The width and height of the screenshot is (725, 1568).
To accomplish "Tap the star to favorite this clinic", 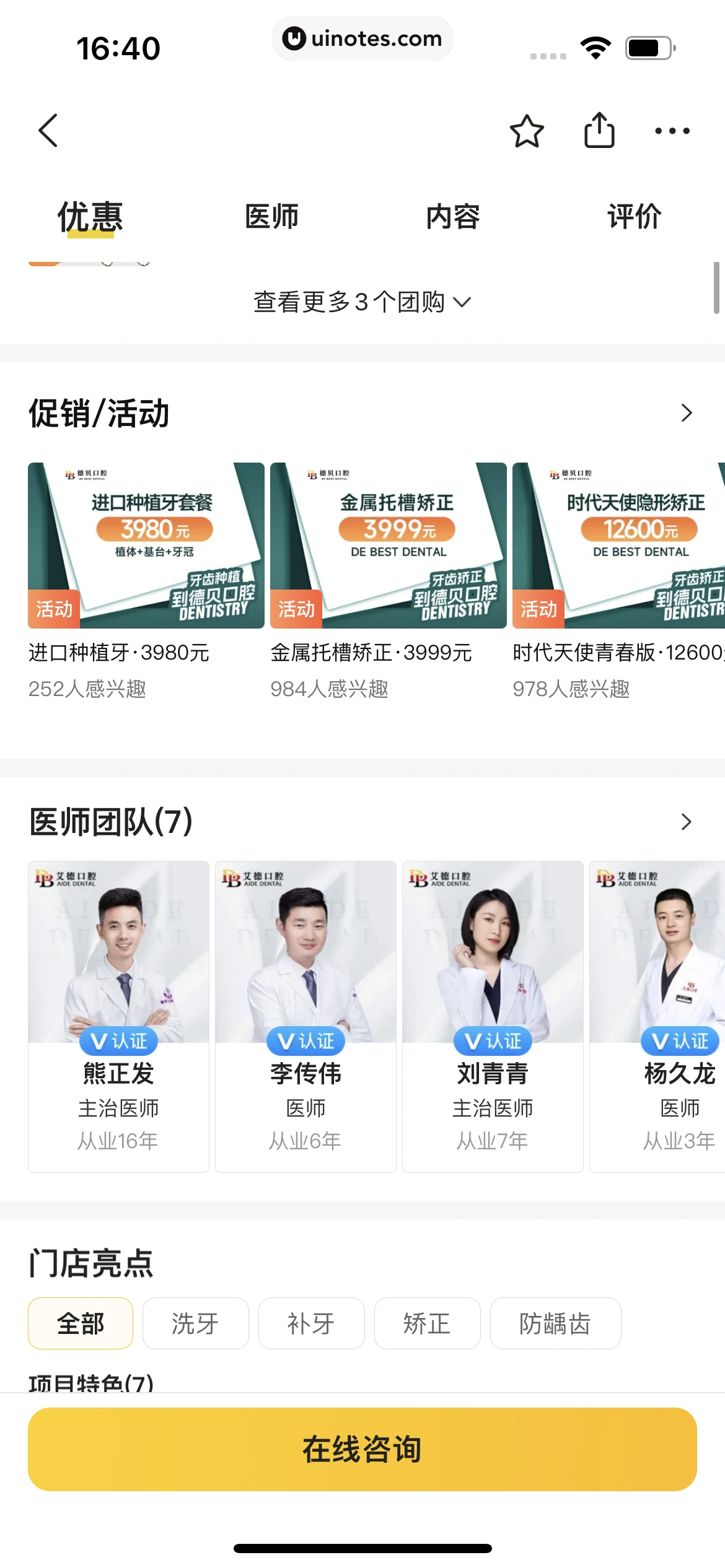I will tap(526, 131).
